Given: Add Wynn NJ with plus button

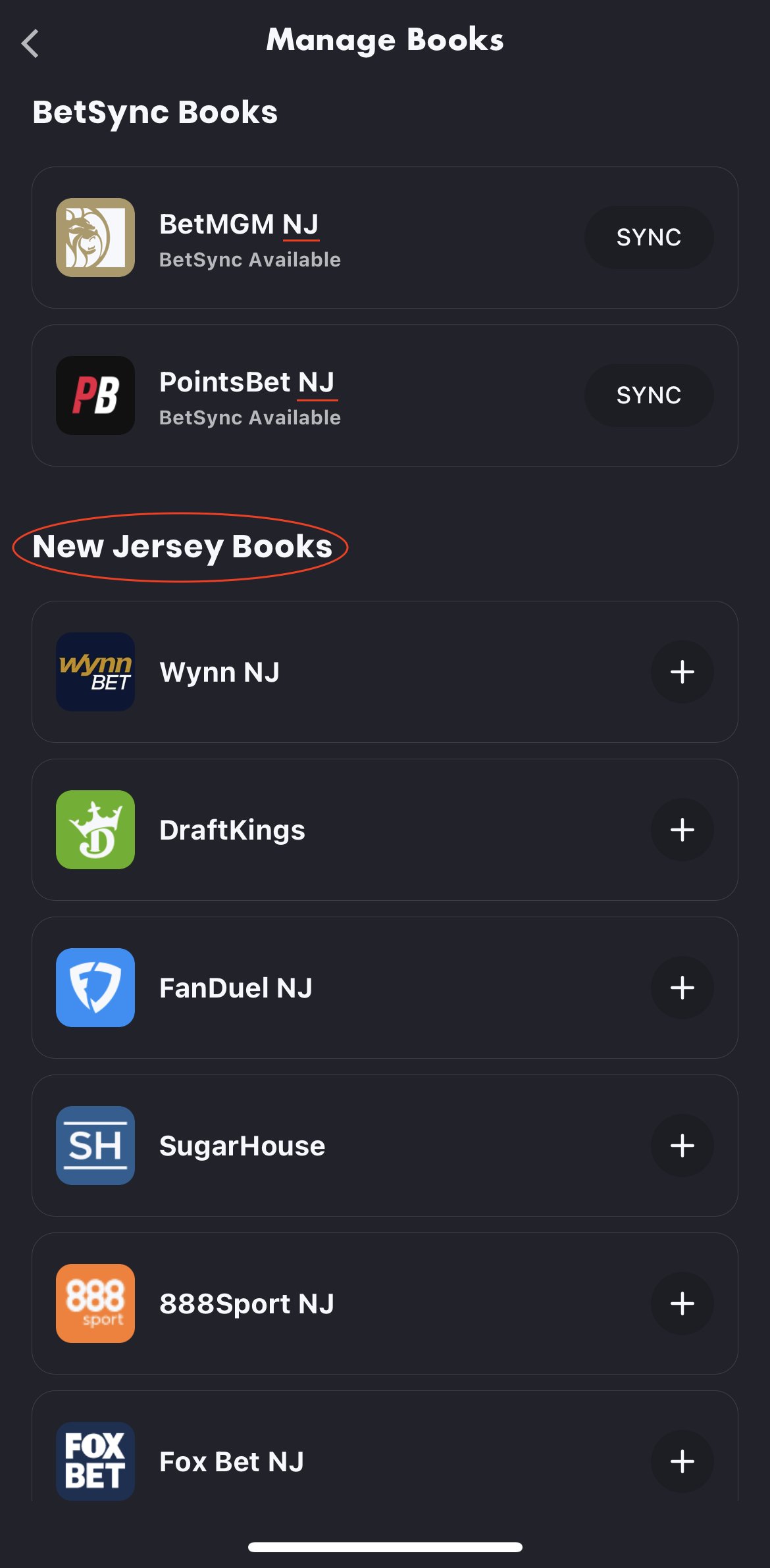Looking at the screenshot, I should (682, 672).
